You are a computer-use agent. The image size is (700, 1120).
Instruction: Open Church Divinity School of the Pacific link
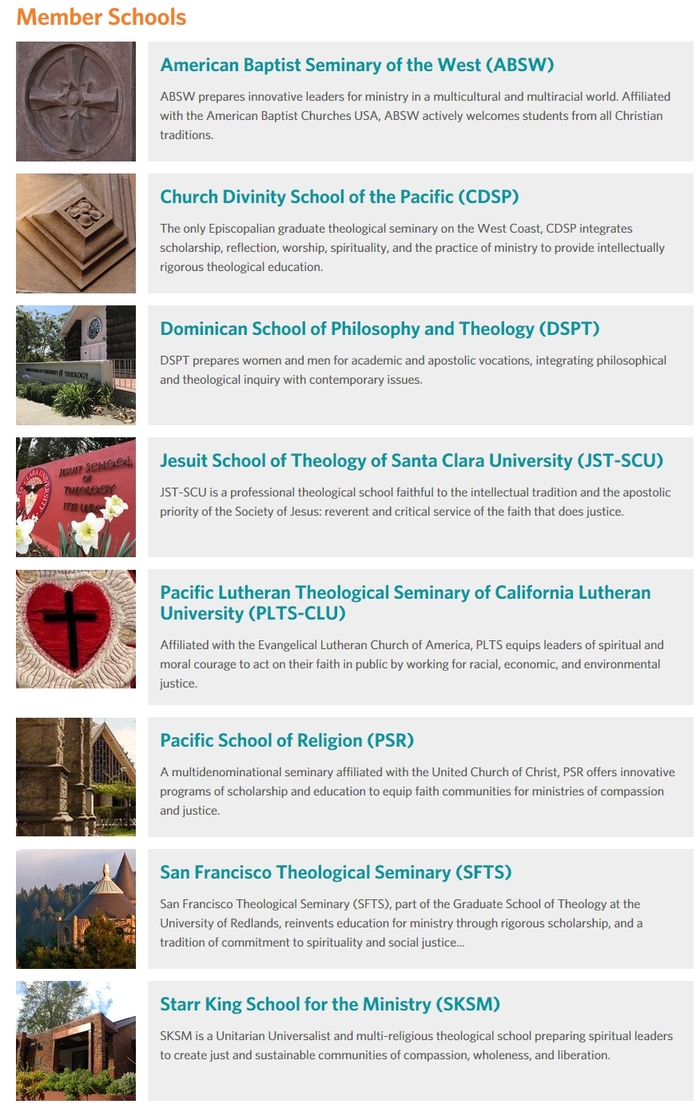tap(339, 197)
